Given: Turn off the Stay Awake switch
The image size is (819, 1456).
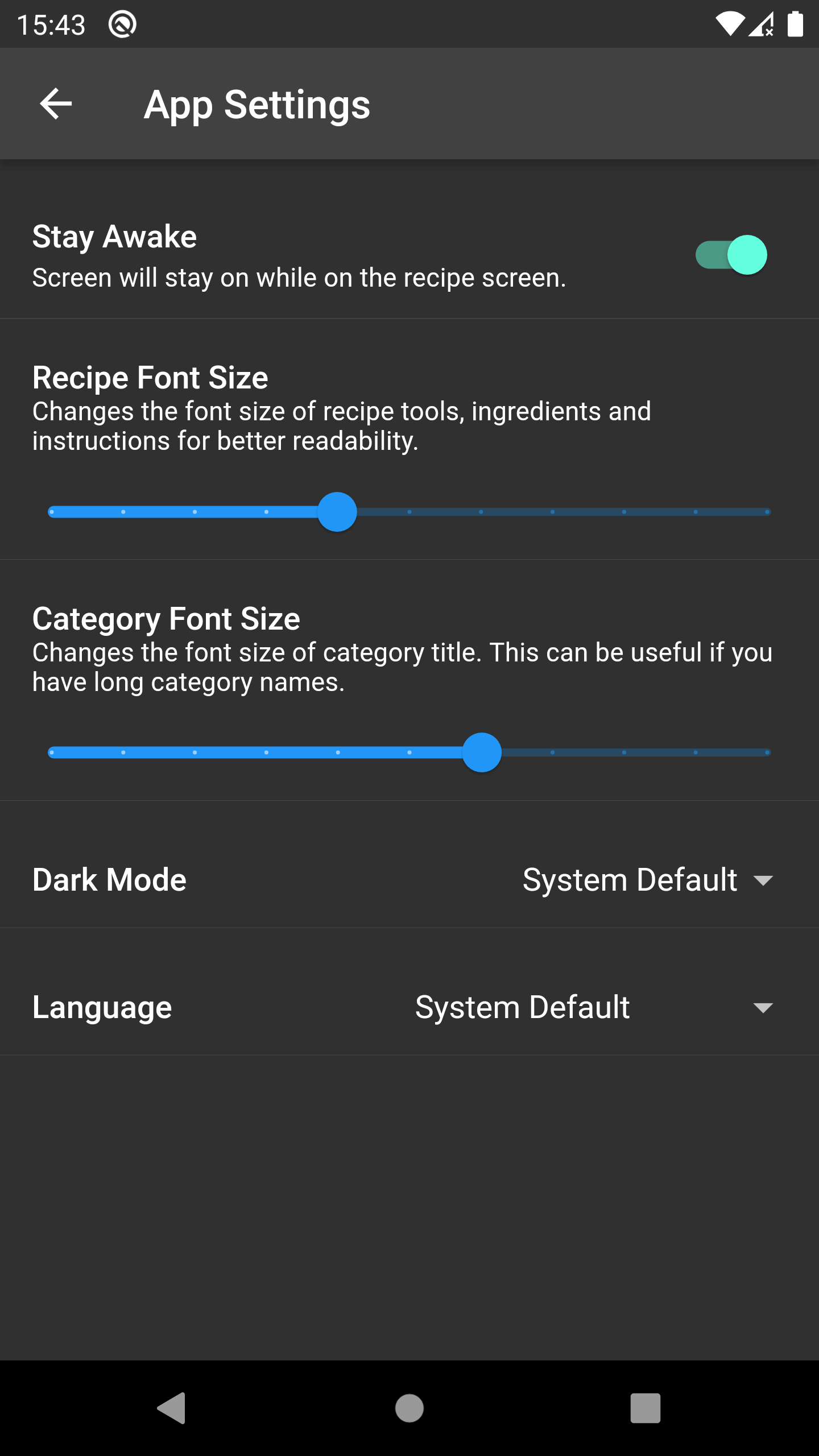Looking at the screenshot, I should pyautogui.click(x=731, y=255).
